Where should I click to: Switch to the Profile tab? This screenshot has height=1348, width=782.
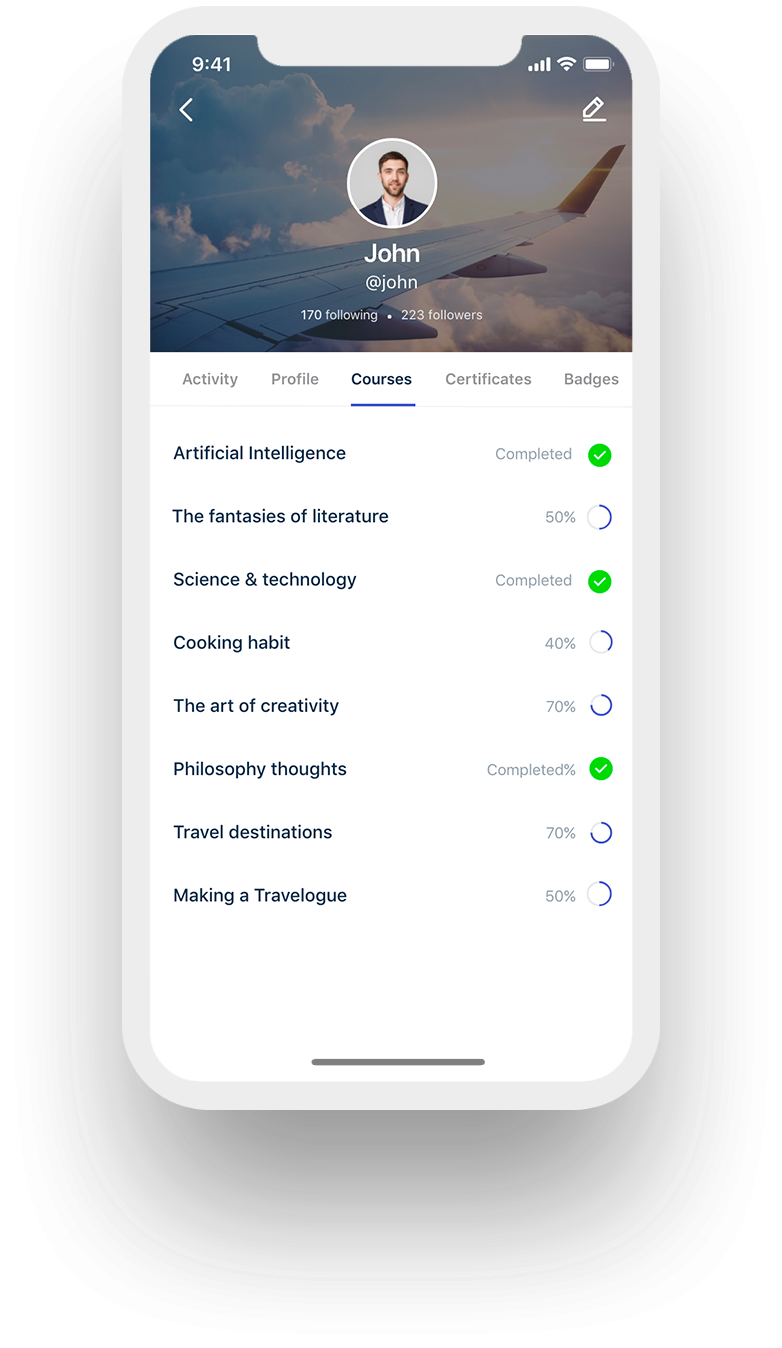(x=295, y=379)
